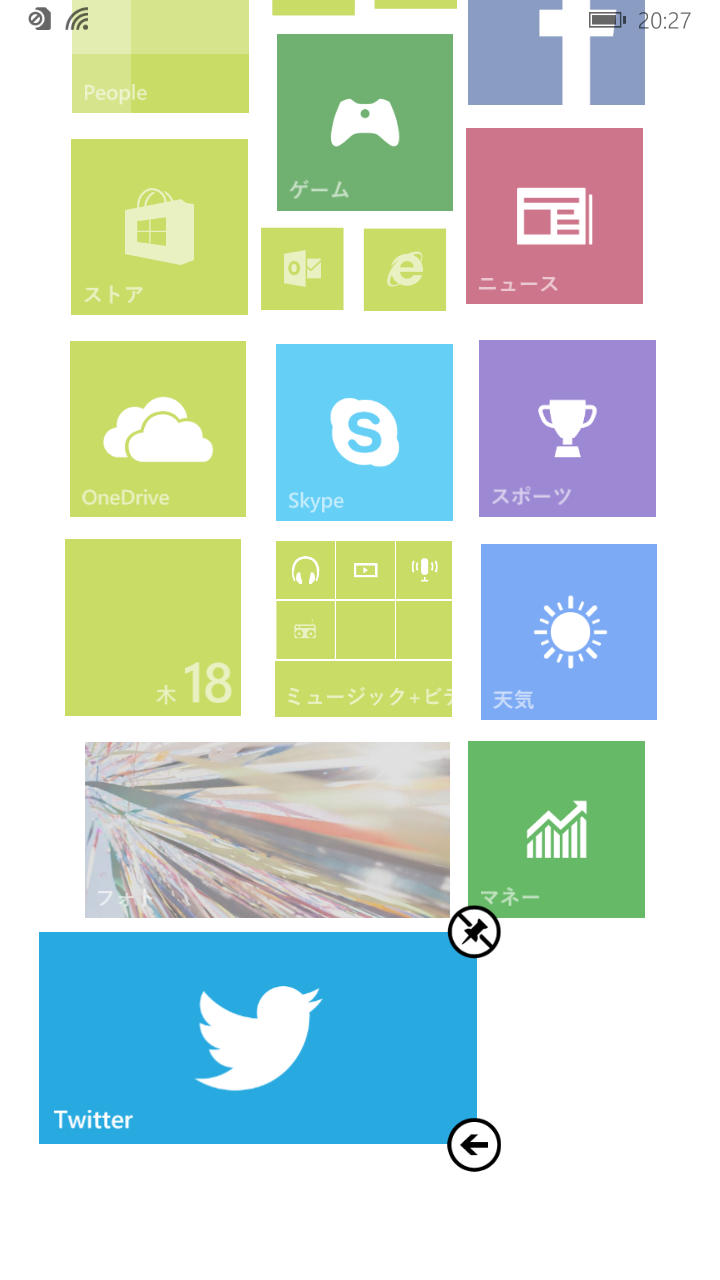Viewport: 720px width, 1280px height.
Task: Open the ニュース tile
Action: tap(554, 216)
